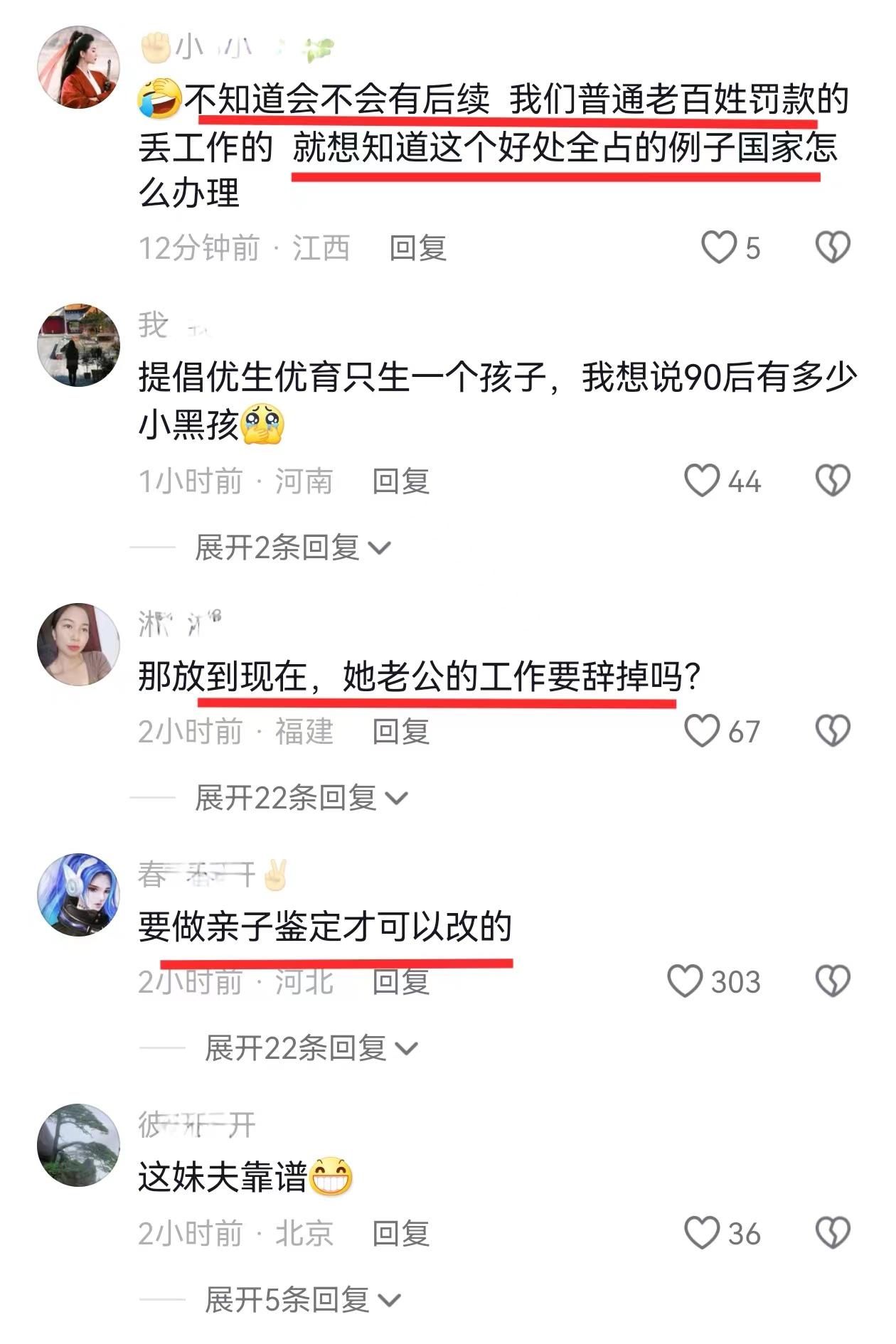
Task: Open the 福建 commenter's profile photo
Action: (x=78, y=644)
